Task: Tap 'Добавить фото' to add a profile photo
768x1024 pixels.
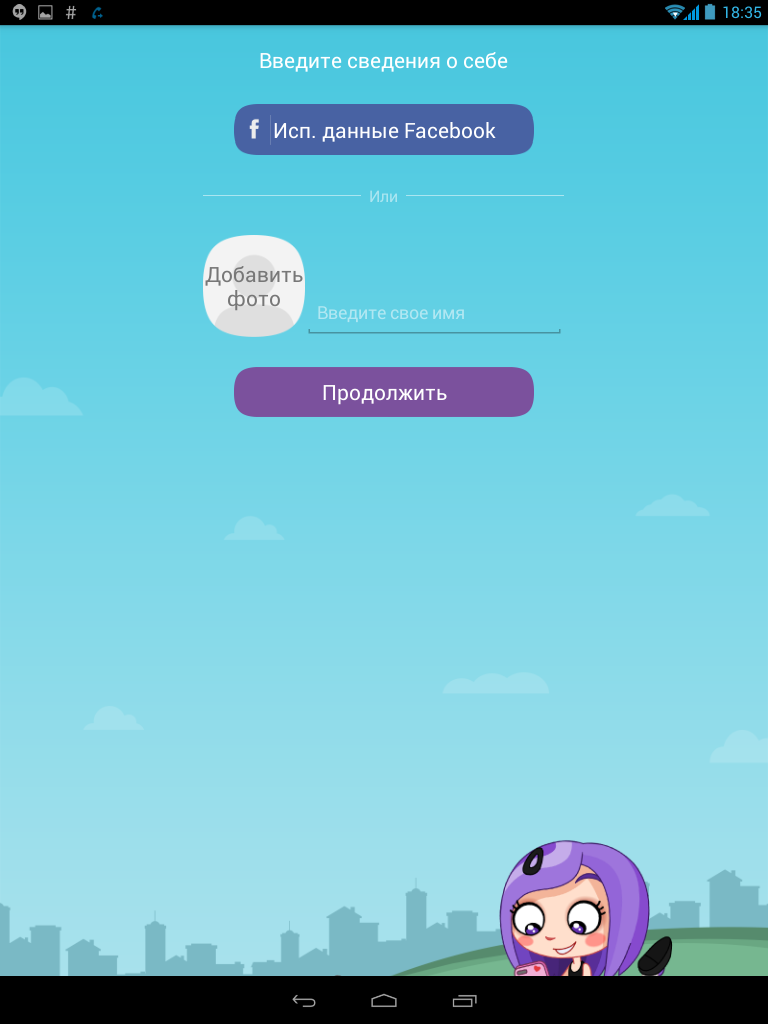Action: [x=254, y=286]
